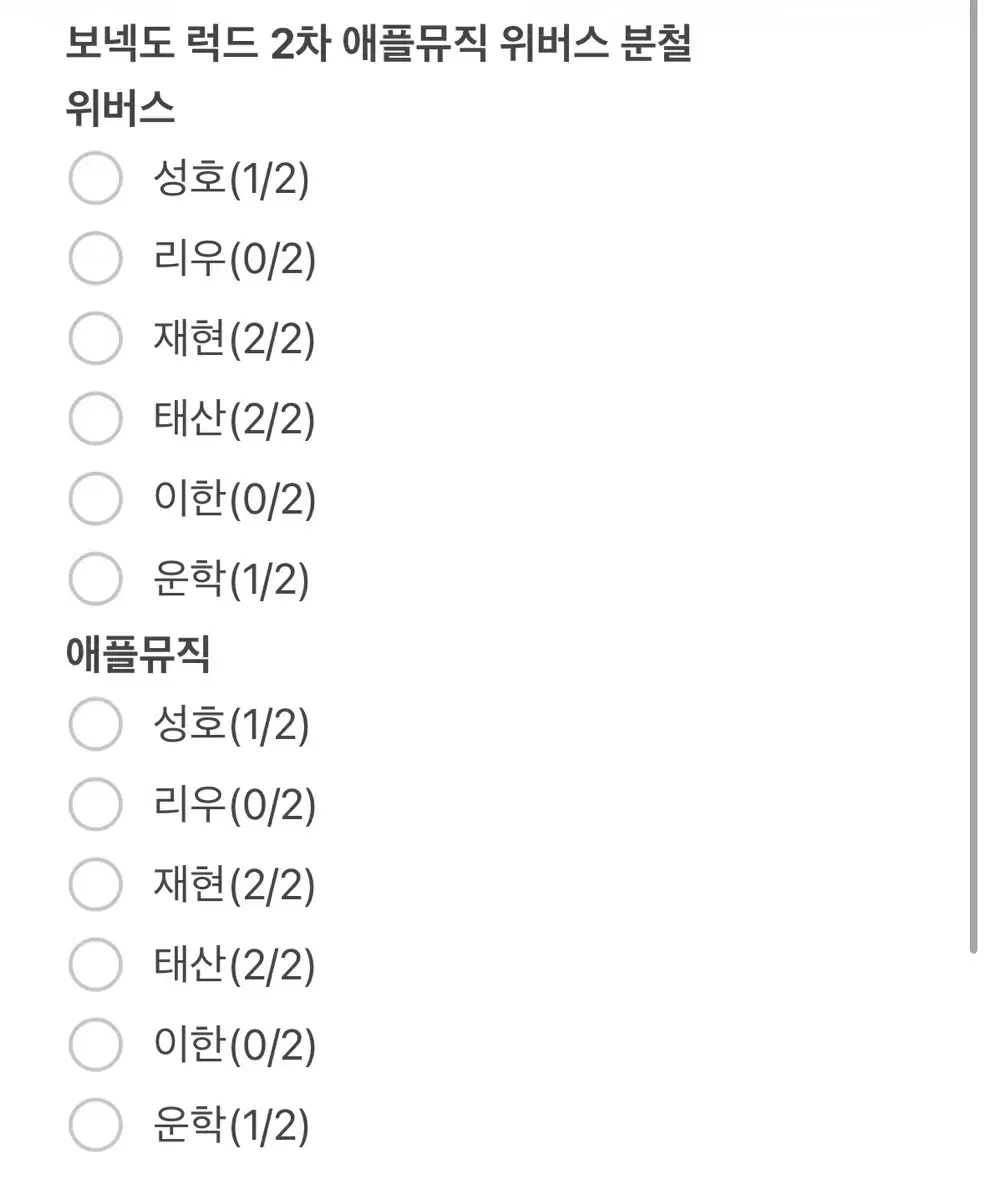
Task: Select 성호(1/2) under 애플뮤직 section
Action: [x=95, y=725]
